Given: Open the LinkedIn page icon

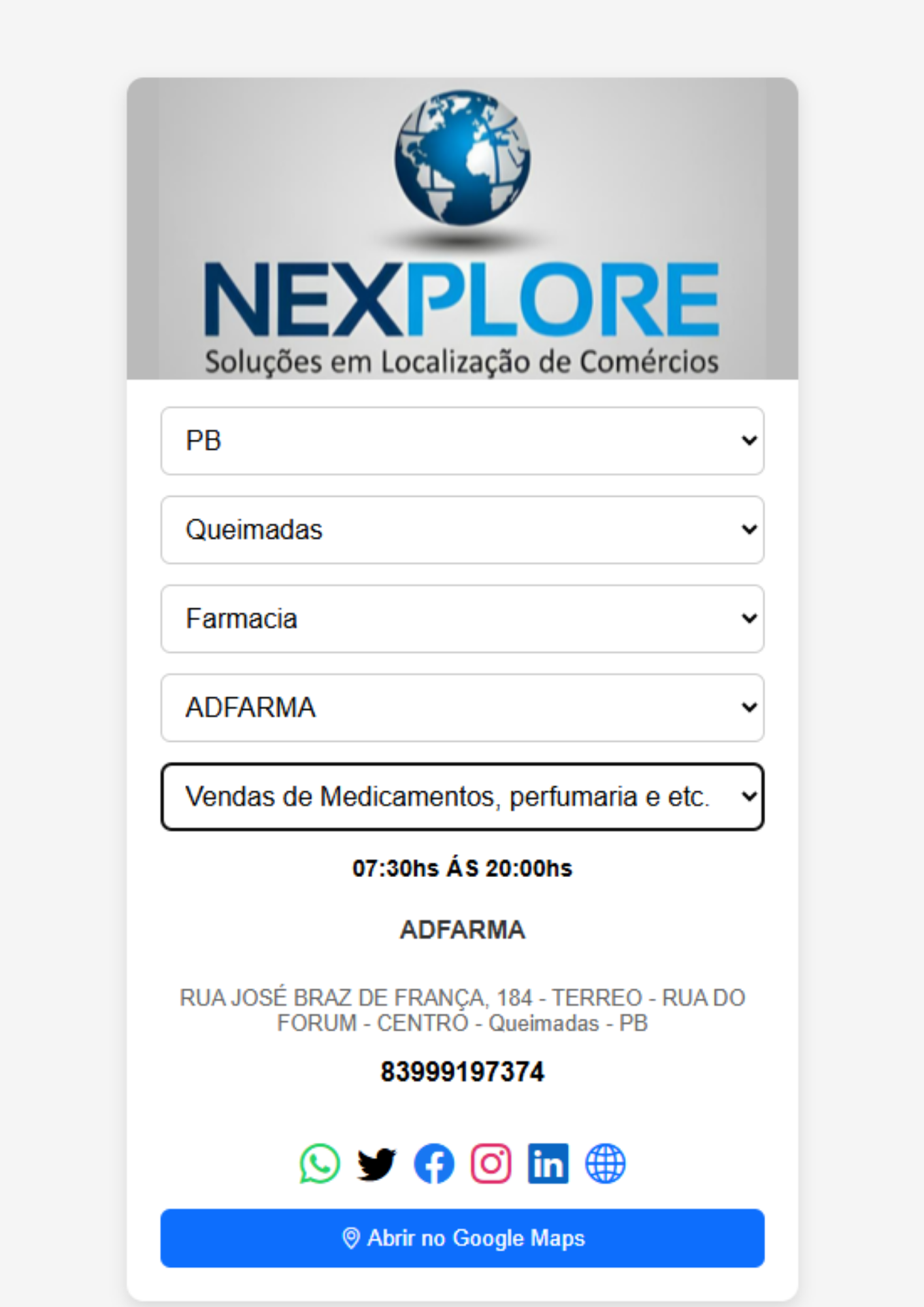Looking at the screenshot, I should click(548, 1164).
